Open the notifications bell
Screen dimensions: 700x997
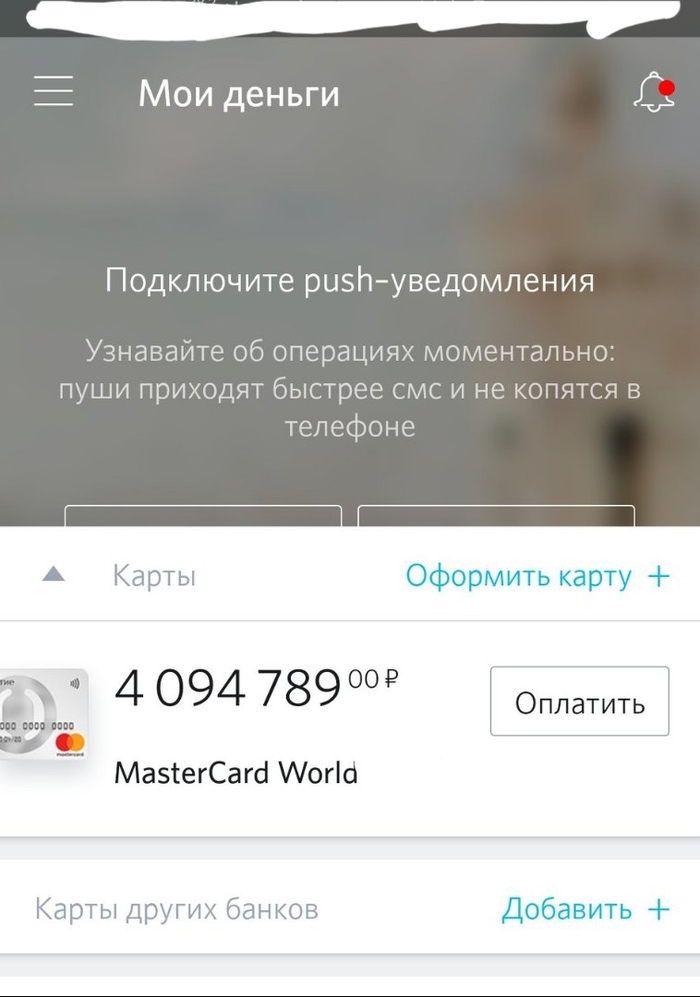(653, 92)
